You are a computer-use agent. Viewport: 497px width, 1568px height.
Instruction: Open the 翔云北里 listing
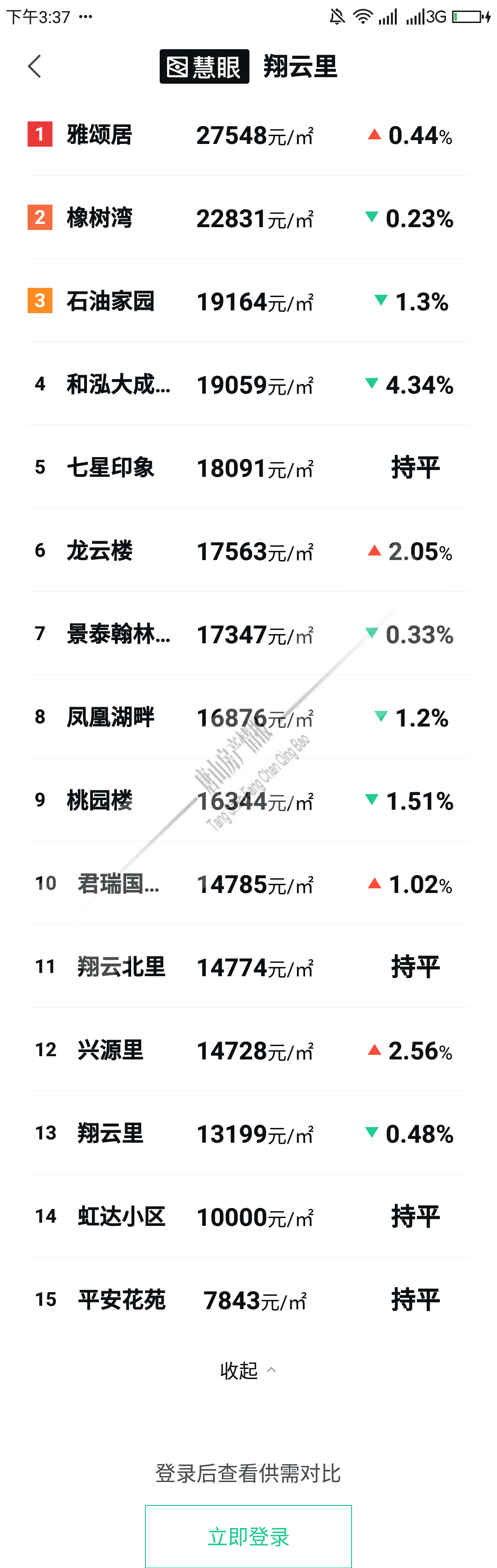click(248, 967)
